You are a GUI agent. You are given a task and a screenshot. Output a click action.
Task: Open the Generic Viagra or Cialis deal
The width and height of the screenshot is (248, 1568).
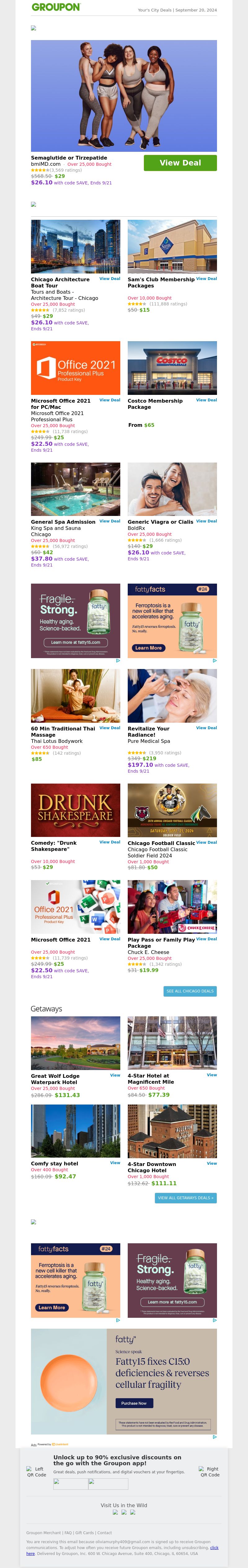tap(206, 521)
